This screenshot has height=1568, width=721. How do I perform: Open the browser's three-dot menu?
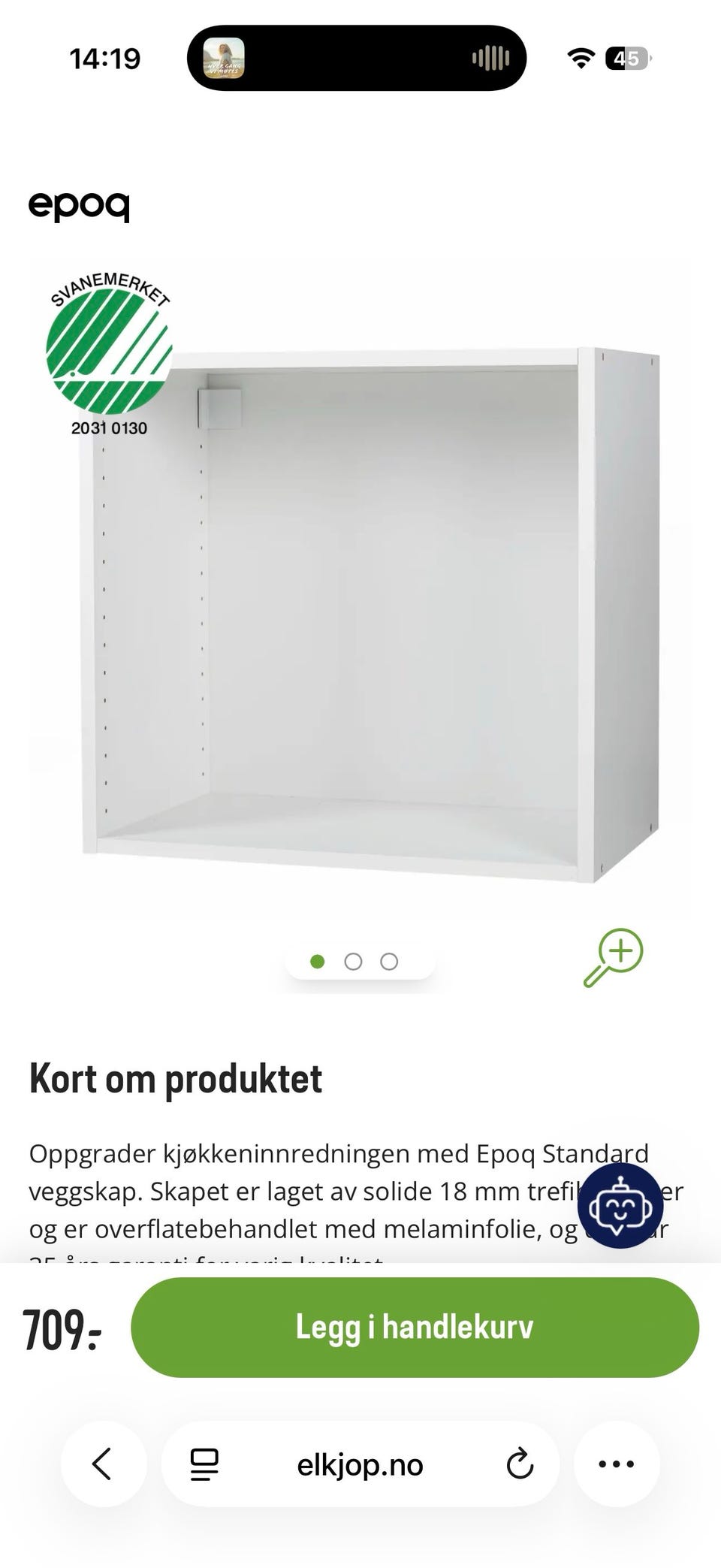click(617, 1464)
